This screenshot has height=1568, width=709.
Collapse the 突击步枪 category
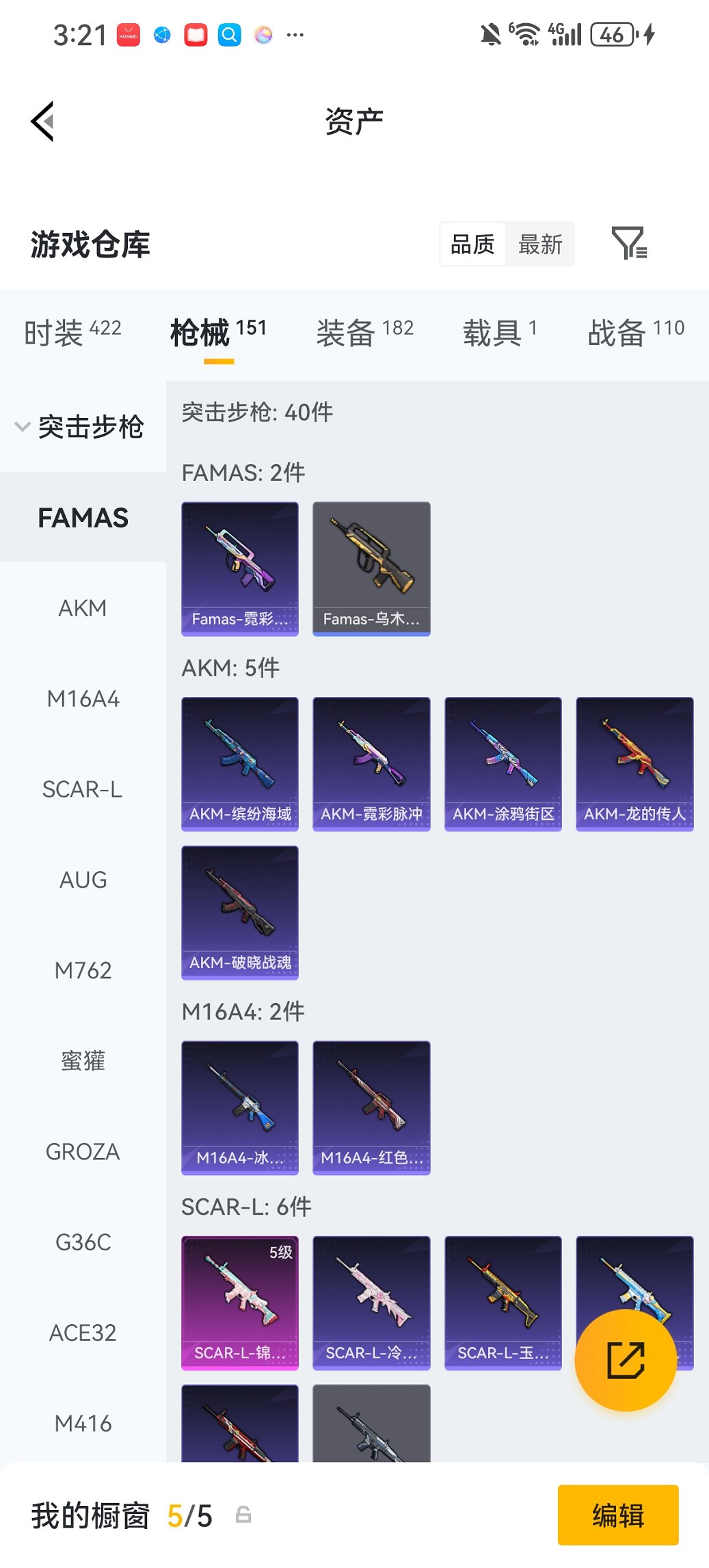[79, 427]
